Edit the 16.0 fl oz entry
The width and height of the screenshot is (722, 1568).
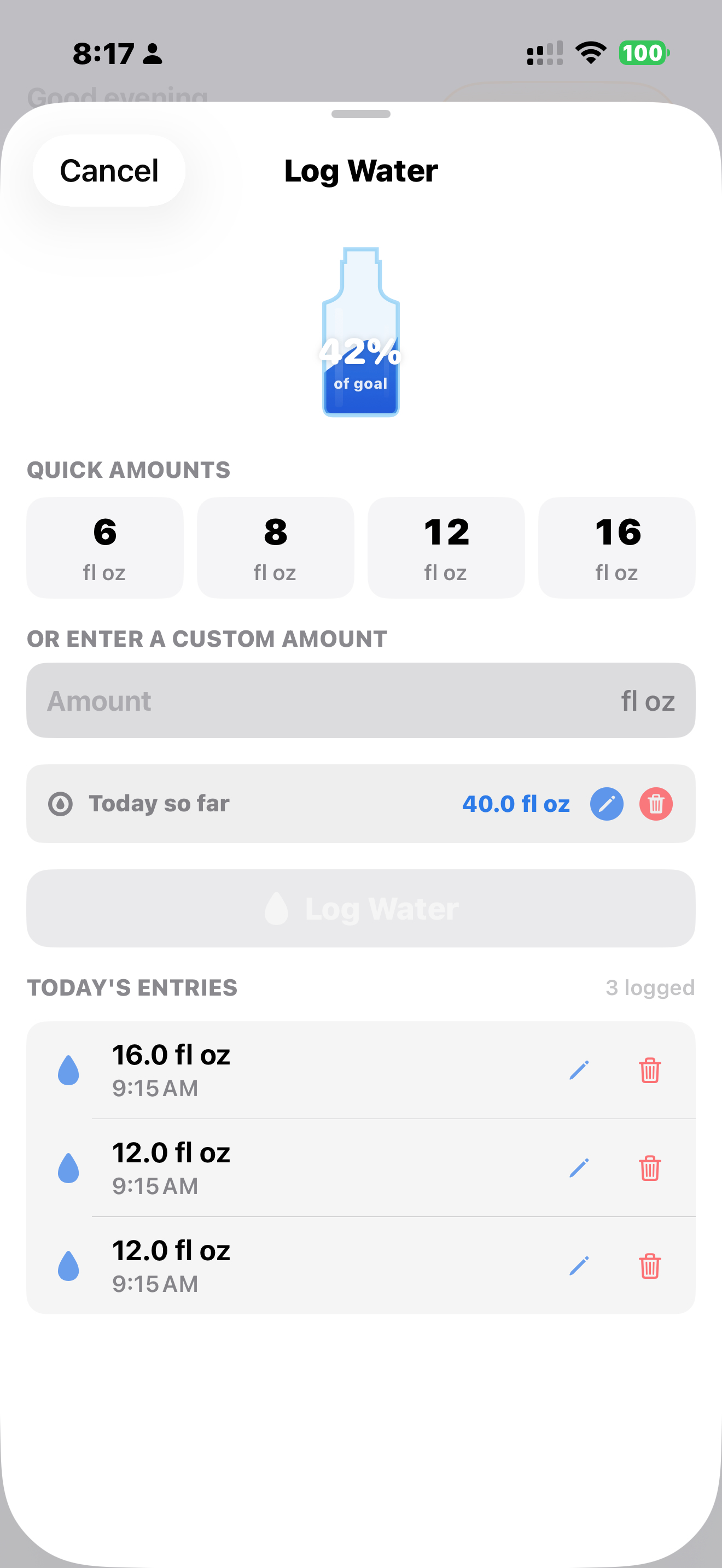click(579, 1069)
